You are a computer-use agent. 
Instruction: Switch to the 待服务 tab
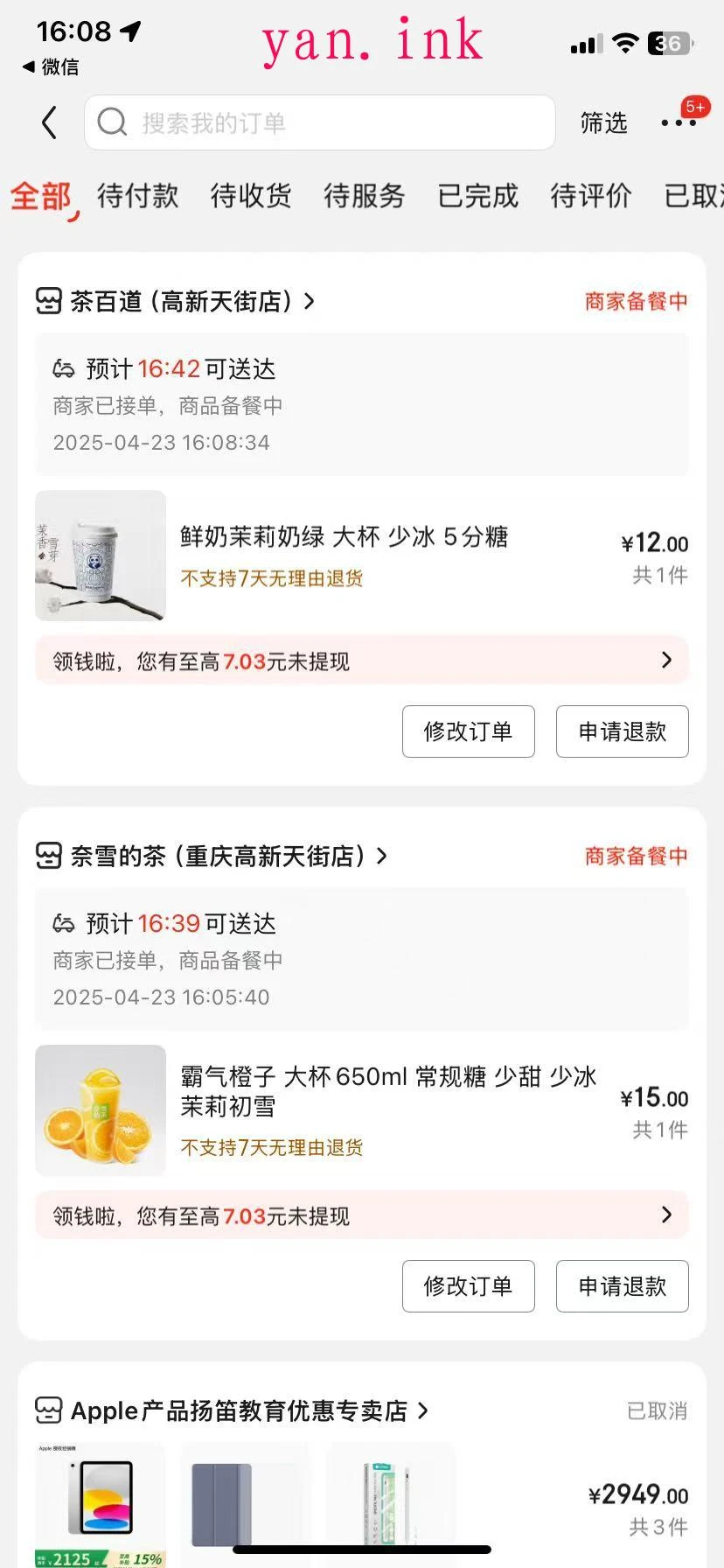click(364, 196)
